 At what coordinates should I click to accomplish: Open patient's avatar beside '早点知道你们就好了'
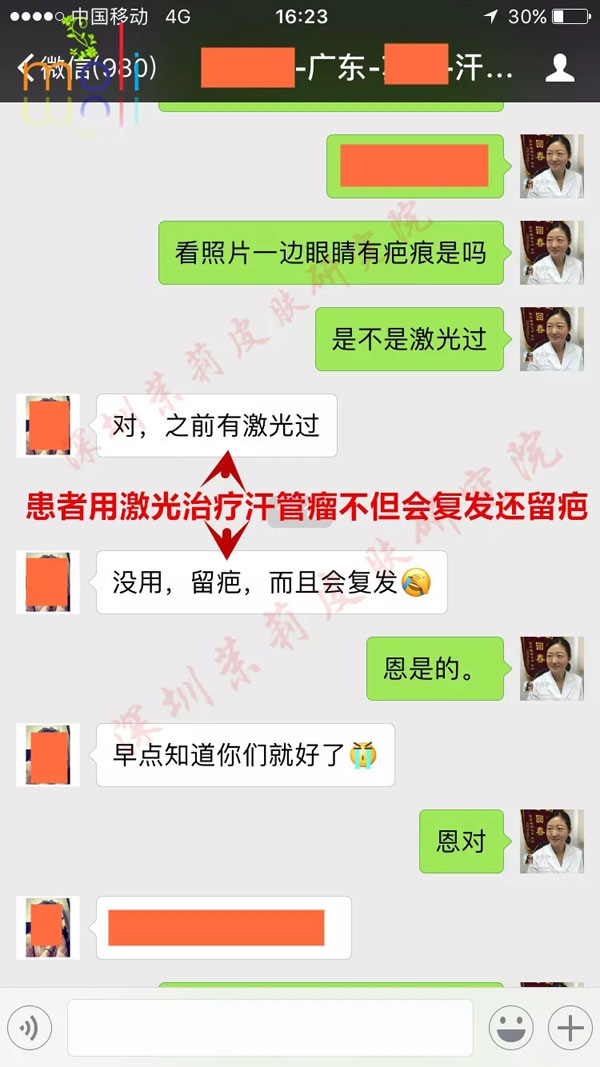pos(48,754)
